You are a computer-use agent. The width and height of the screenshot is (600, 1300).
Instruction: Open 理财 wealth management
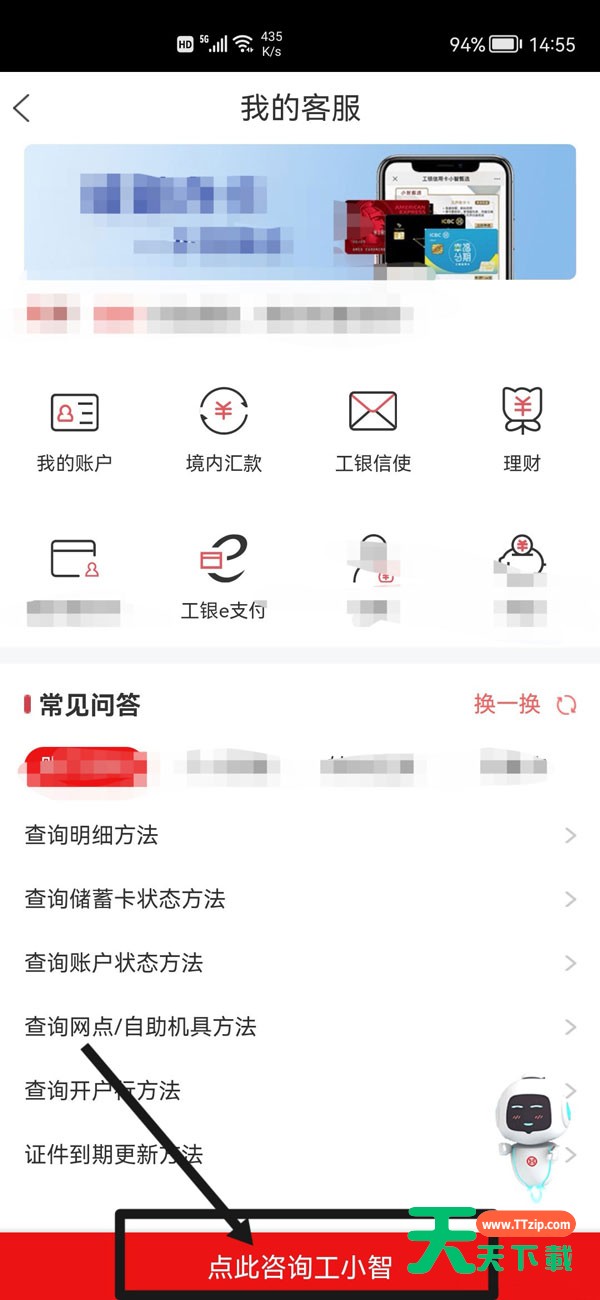(x=521, y=428)
